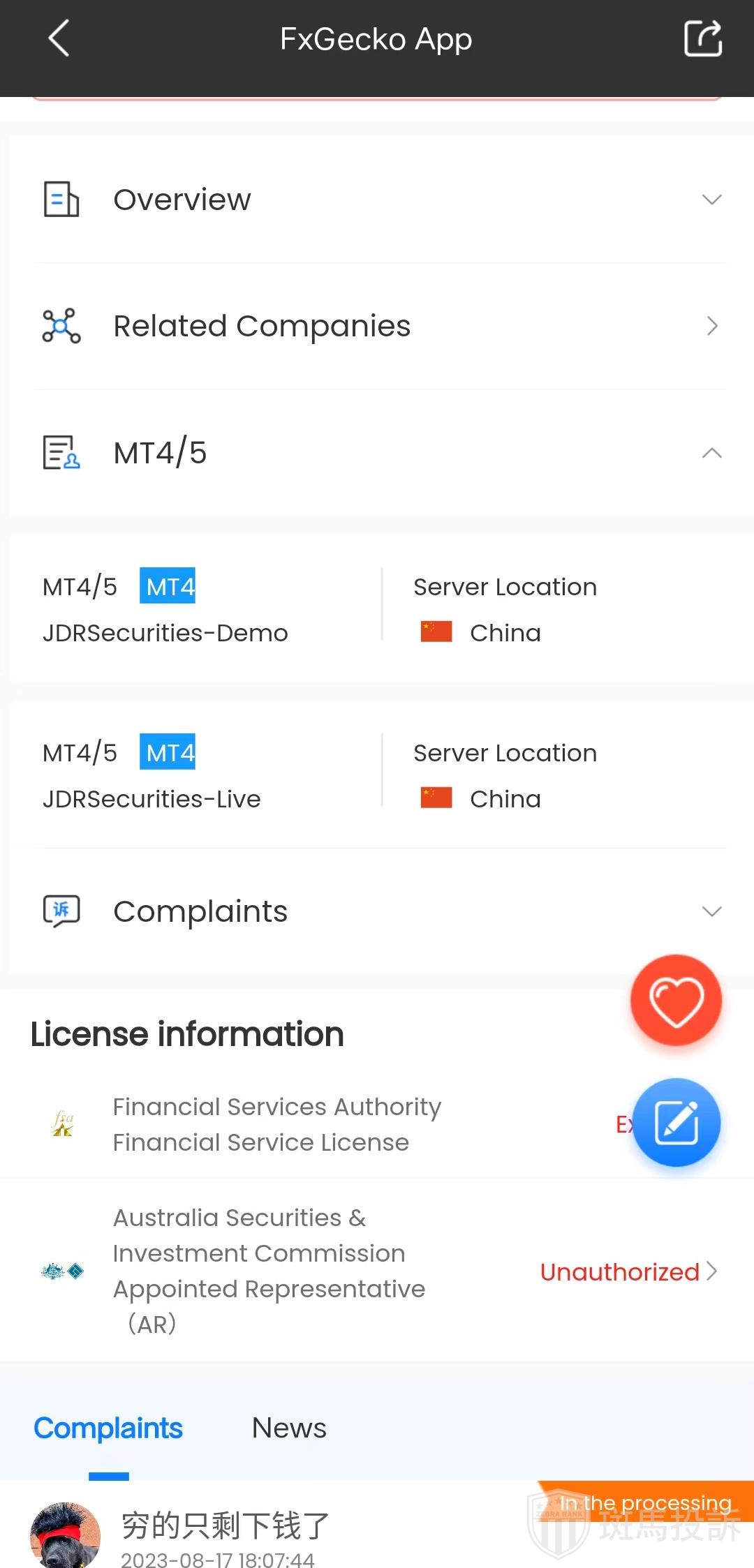Open Related Companies
754x1568 pixels.
tap(377, 326)
